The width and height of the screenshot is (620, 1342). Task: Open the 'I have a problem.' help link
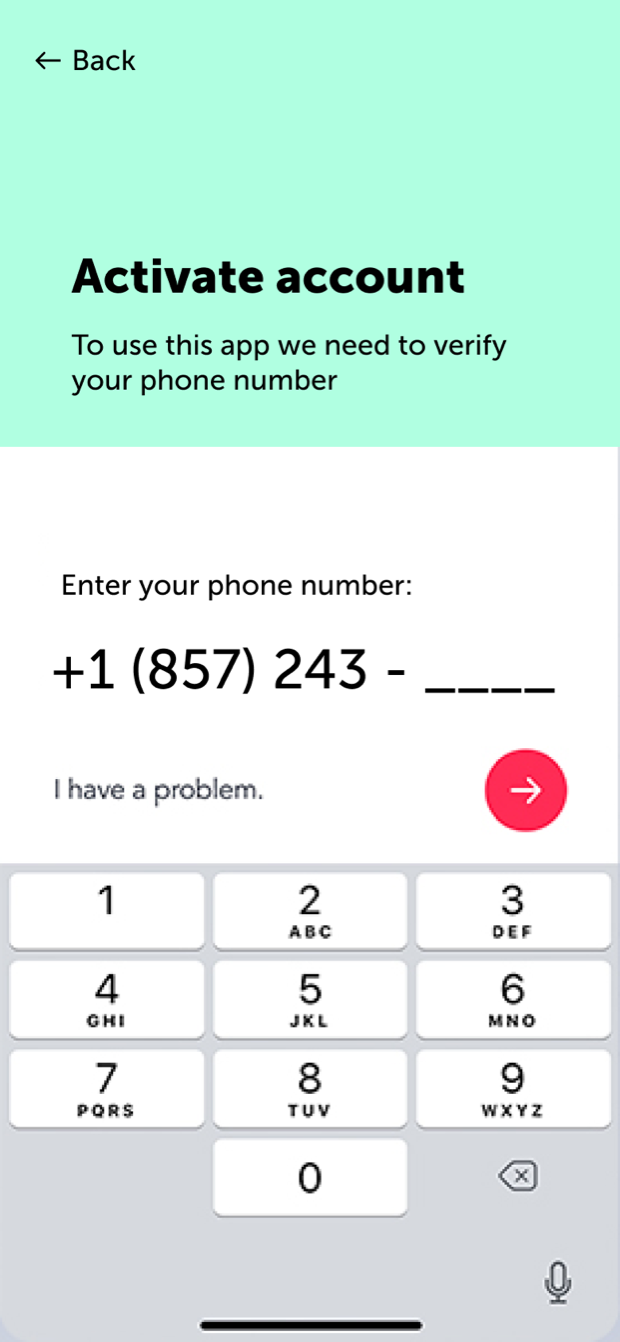(x=159, y=790)
